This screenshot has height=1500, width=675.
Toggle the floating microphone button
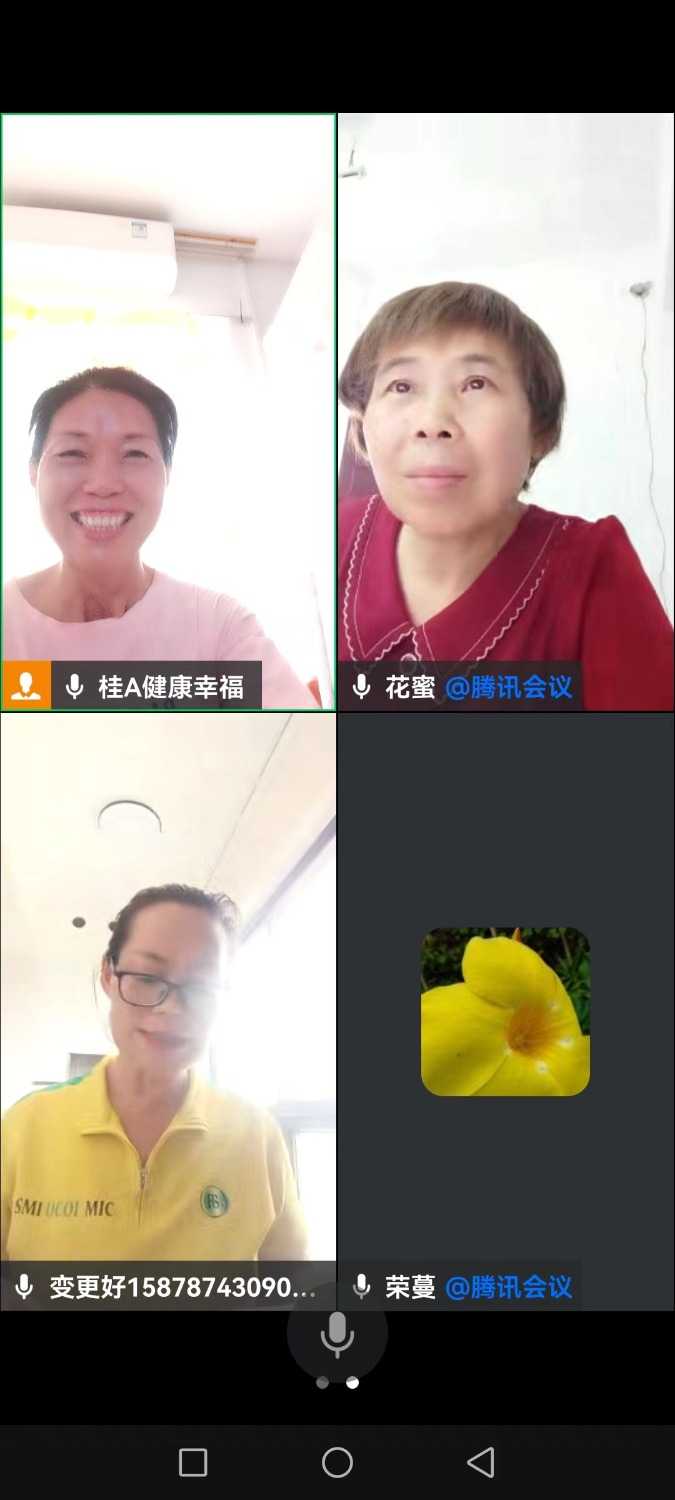[x=337, y=1334]
